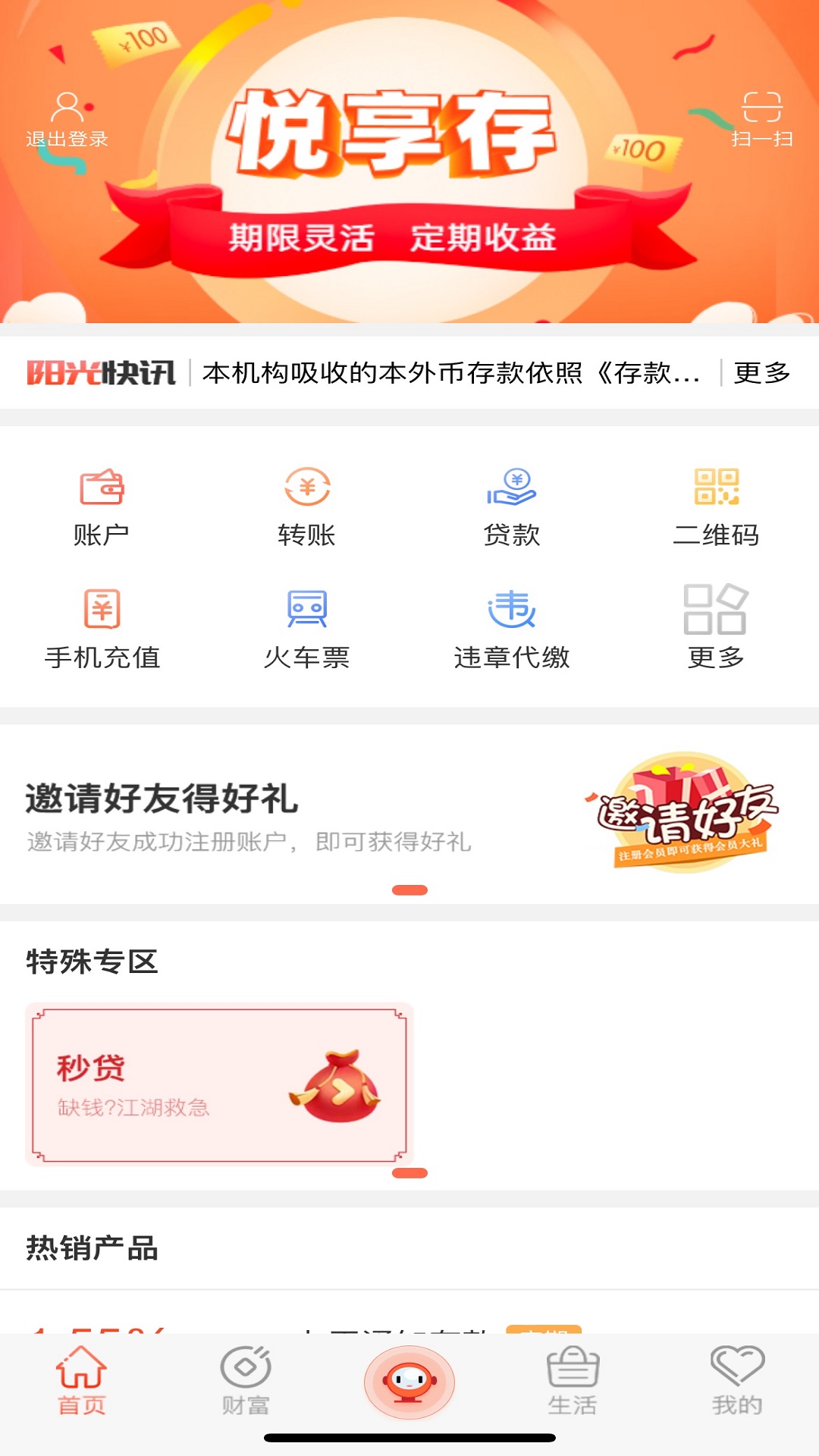
Task: Open the 扫一扫 scanner
Action: pyautogui.click(x=761, y=120)
